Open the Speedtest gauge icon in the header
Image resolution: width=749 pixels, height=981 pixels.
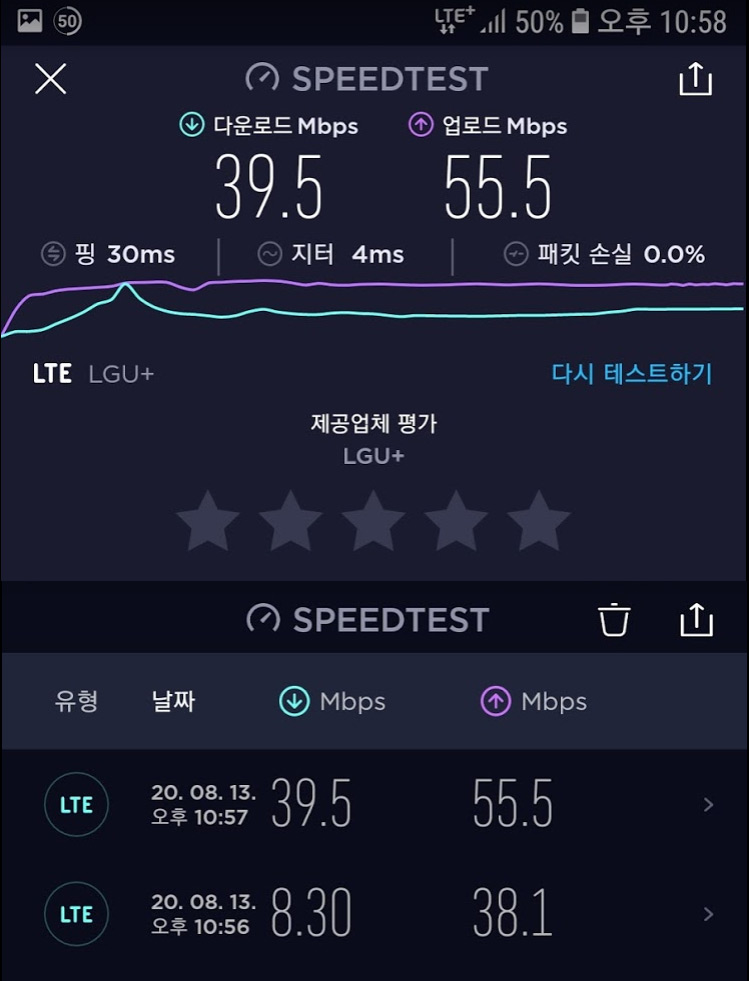pos(262,78)
